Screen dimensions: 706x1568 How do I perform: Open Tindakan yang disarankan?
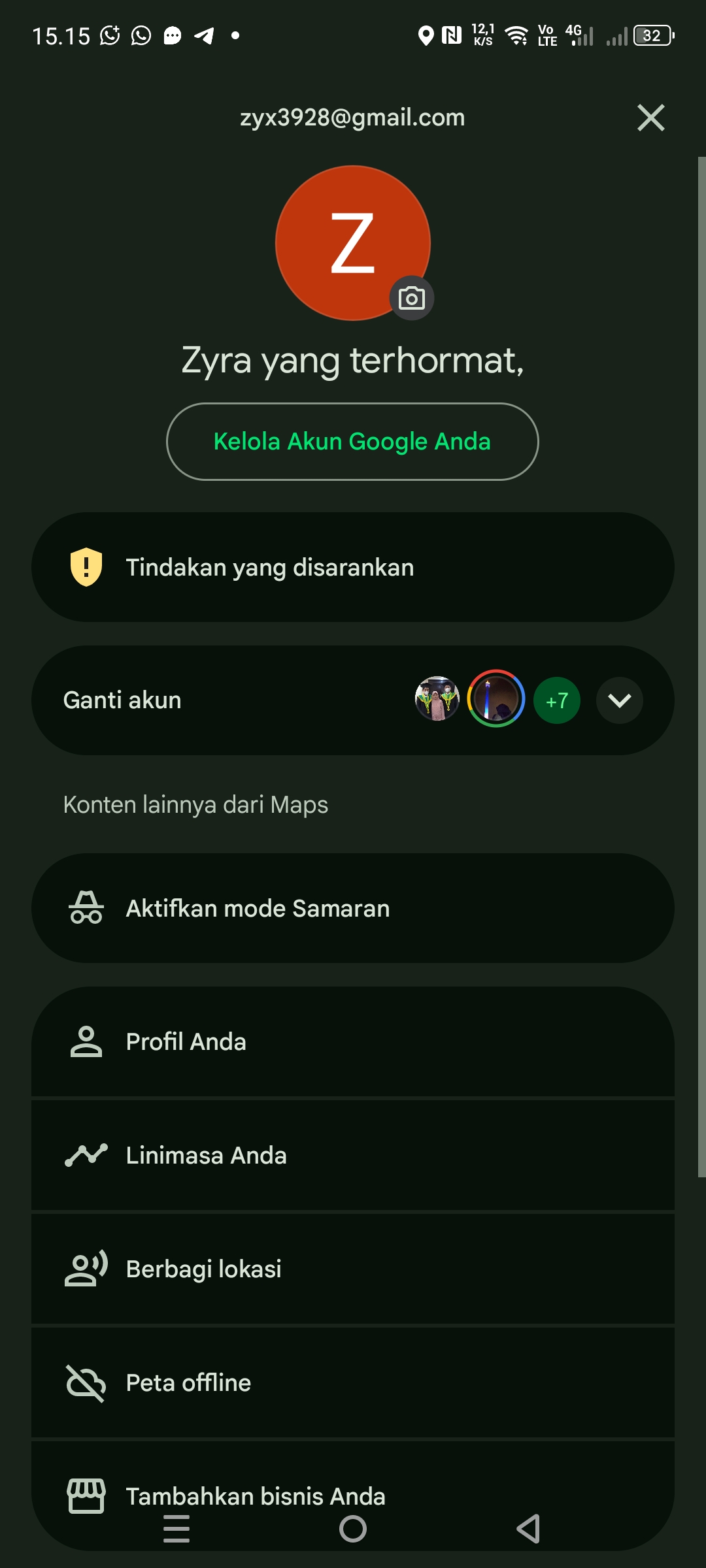[353, 567]
